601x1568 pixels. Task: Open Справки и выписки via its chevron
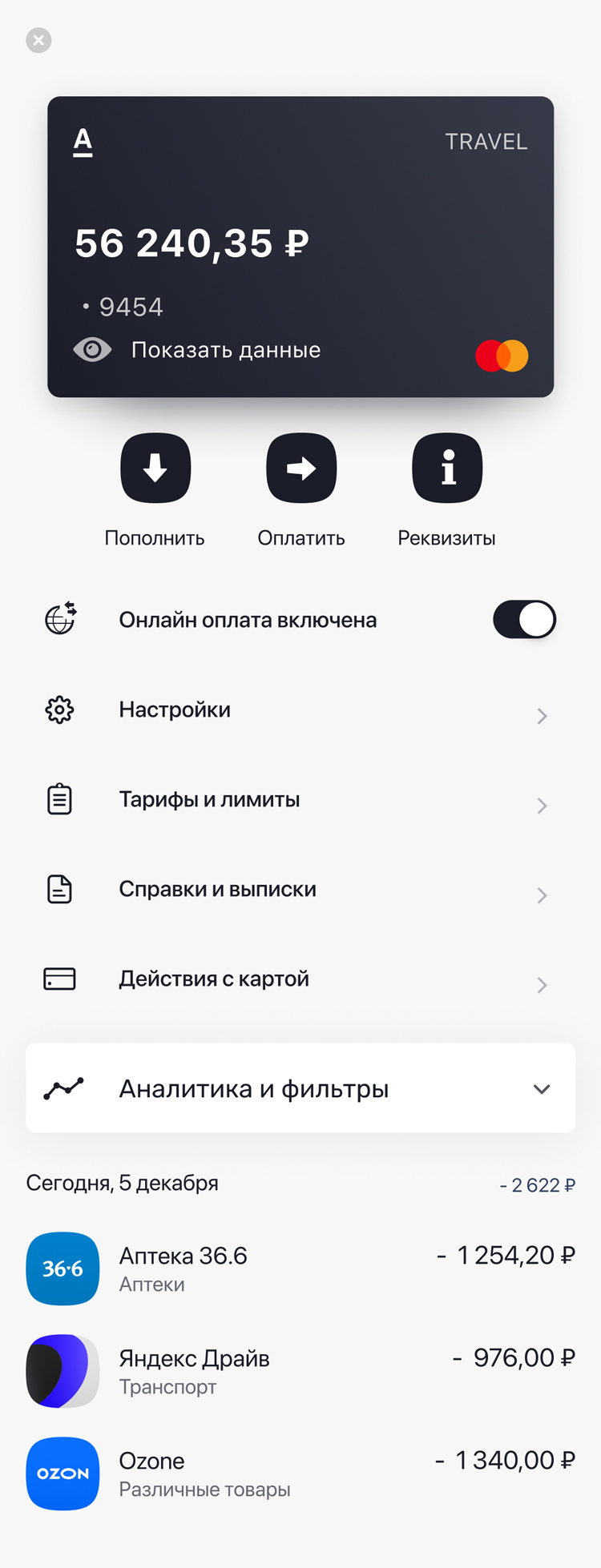click(542, 895)
